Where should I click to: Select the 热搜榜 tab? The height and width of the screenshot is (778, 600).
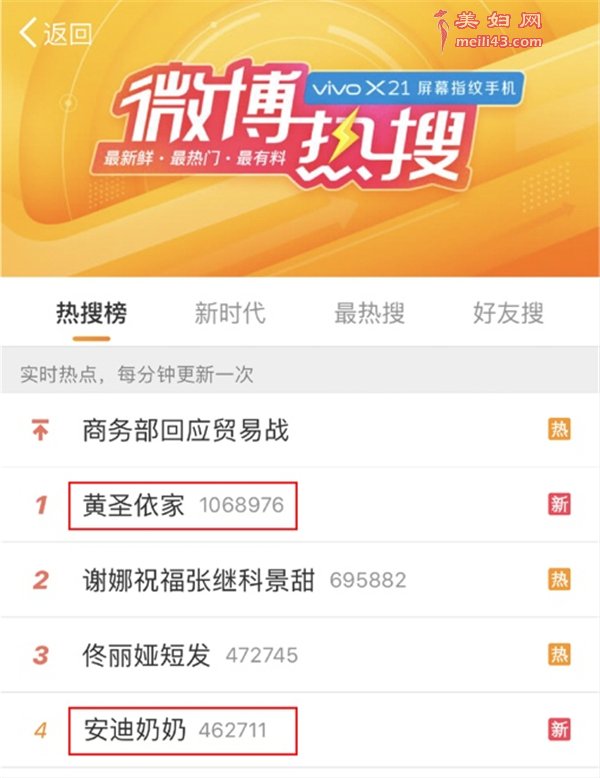91,313
